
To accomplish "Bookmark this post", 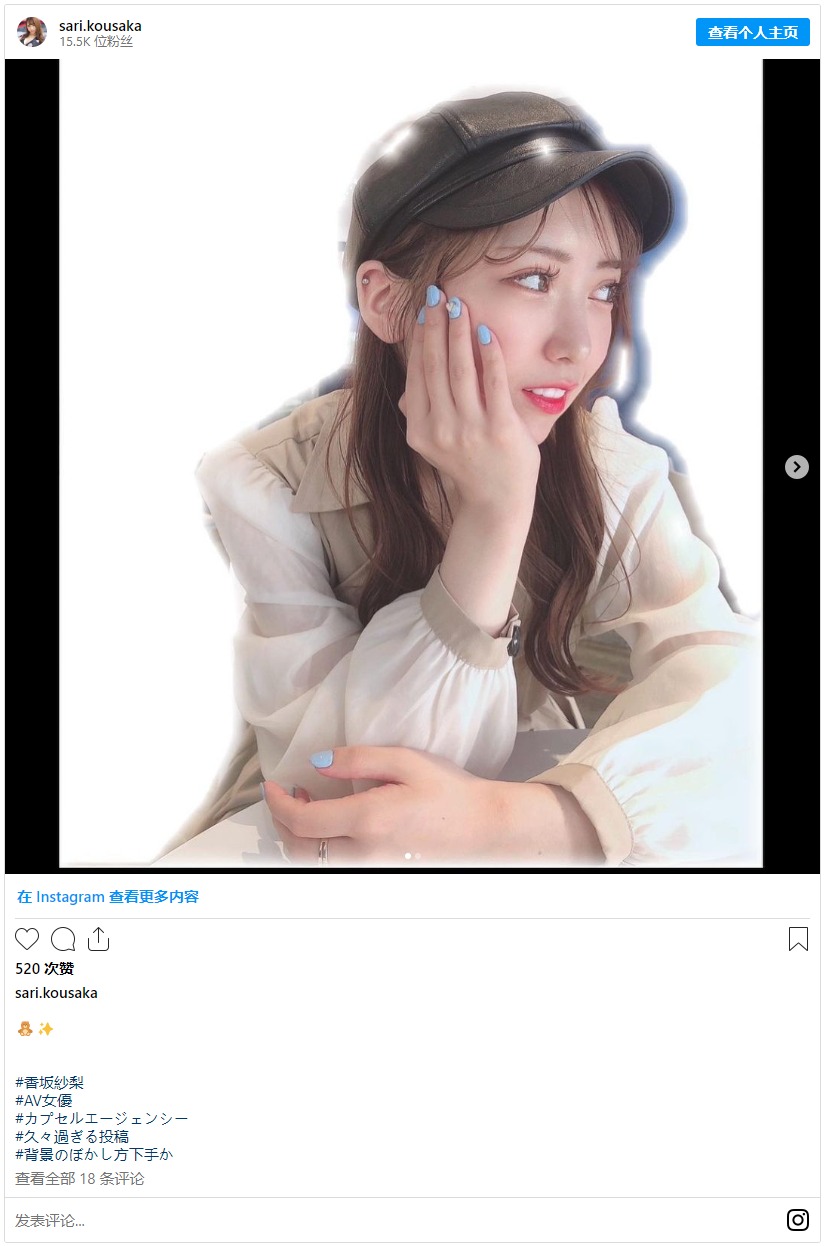I will point(798,939).
